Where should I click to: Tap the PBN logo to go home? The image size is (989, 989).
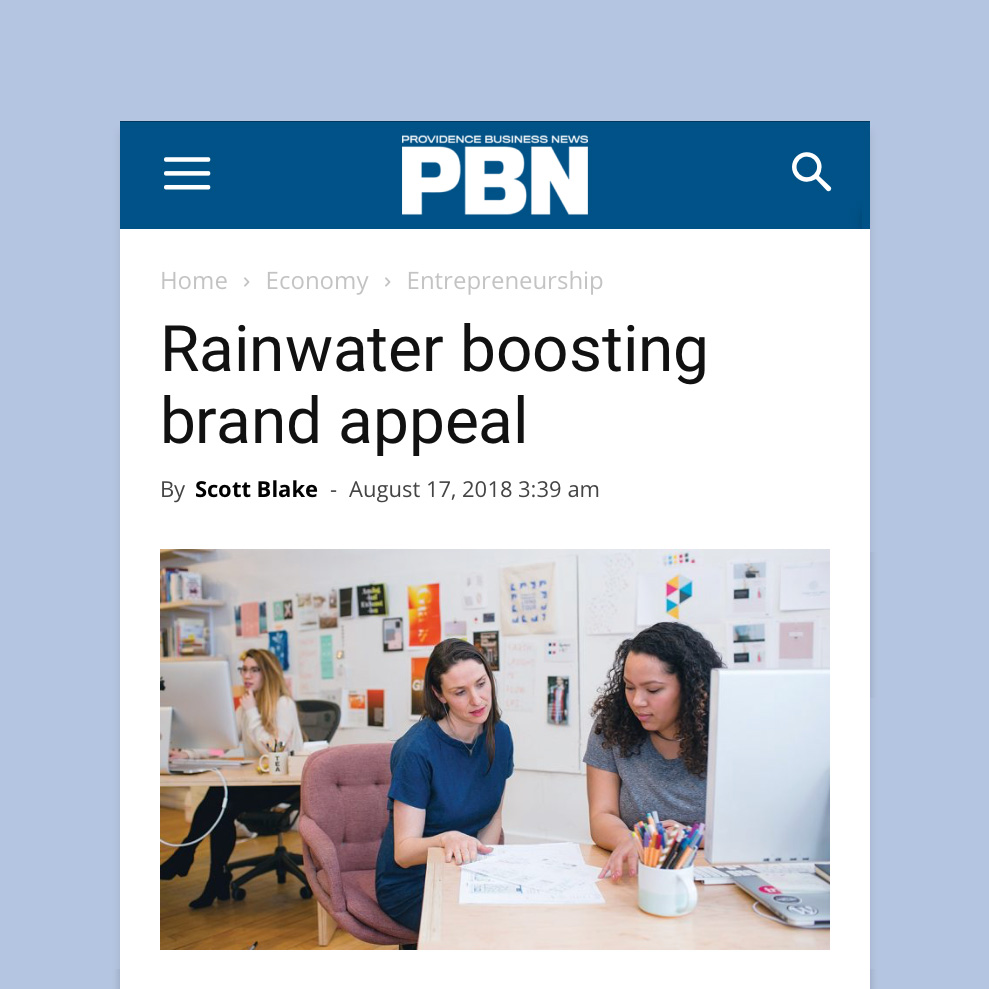pos(495,175)
